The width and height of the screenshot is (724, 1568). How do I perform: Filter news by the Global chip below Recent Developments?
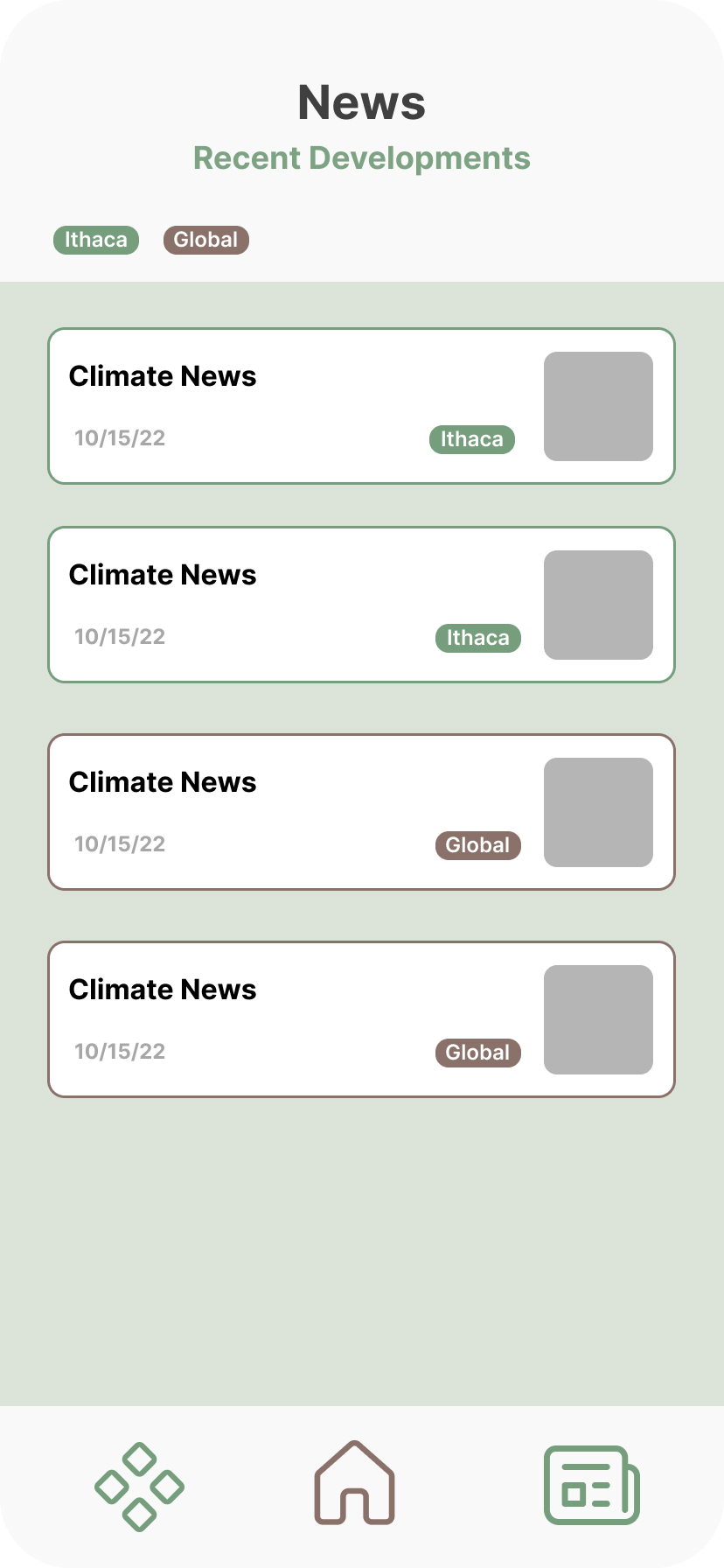click(206, 240)
